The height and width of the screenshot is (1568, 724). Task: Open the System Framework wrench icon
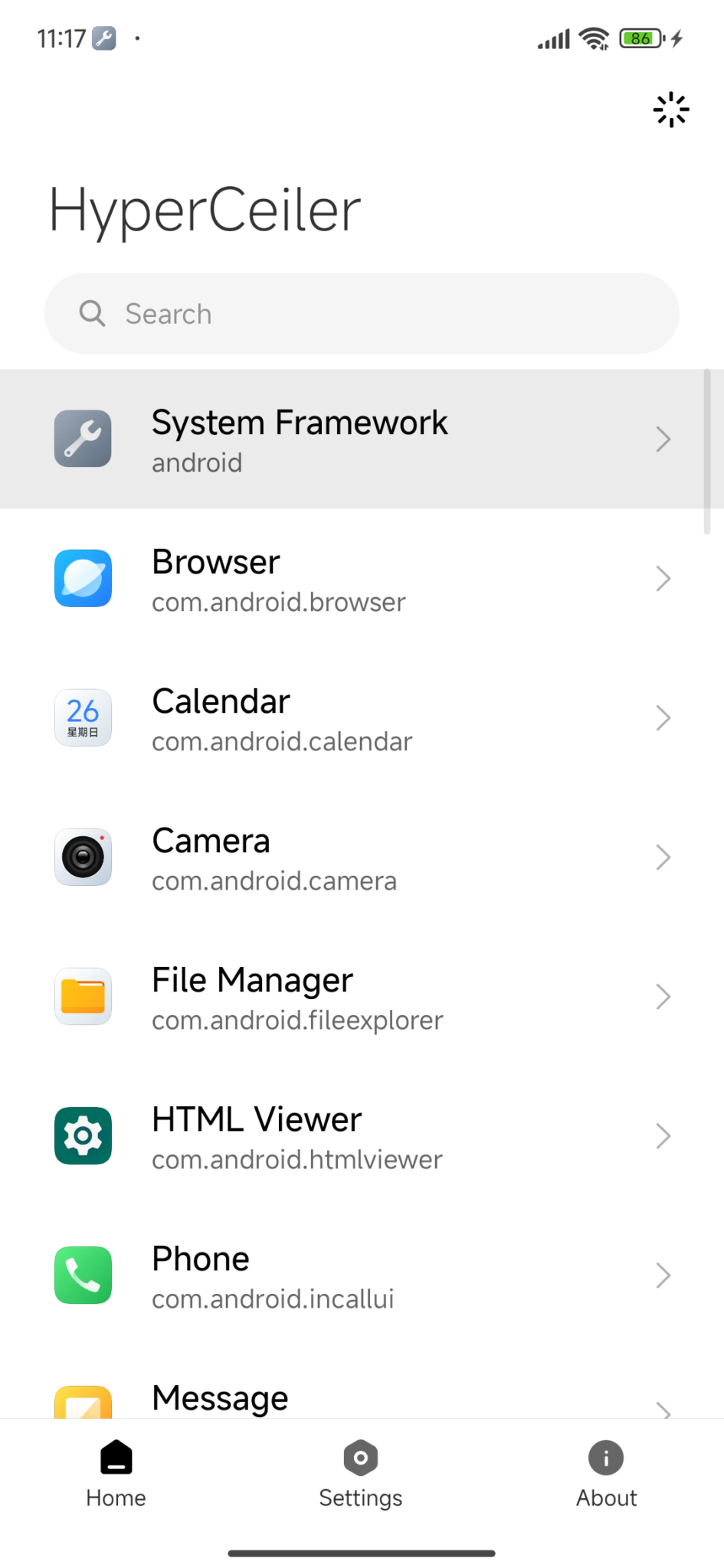coord(83,438)
